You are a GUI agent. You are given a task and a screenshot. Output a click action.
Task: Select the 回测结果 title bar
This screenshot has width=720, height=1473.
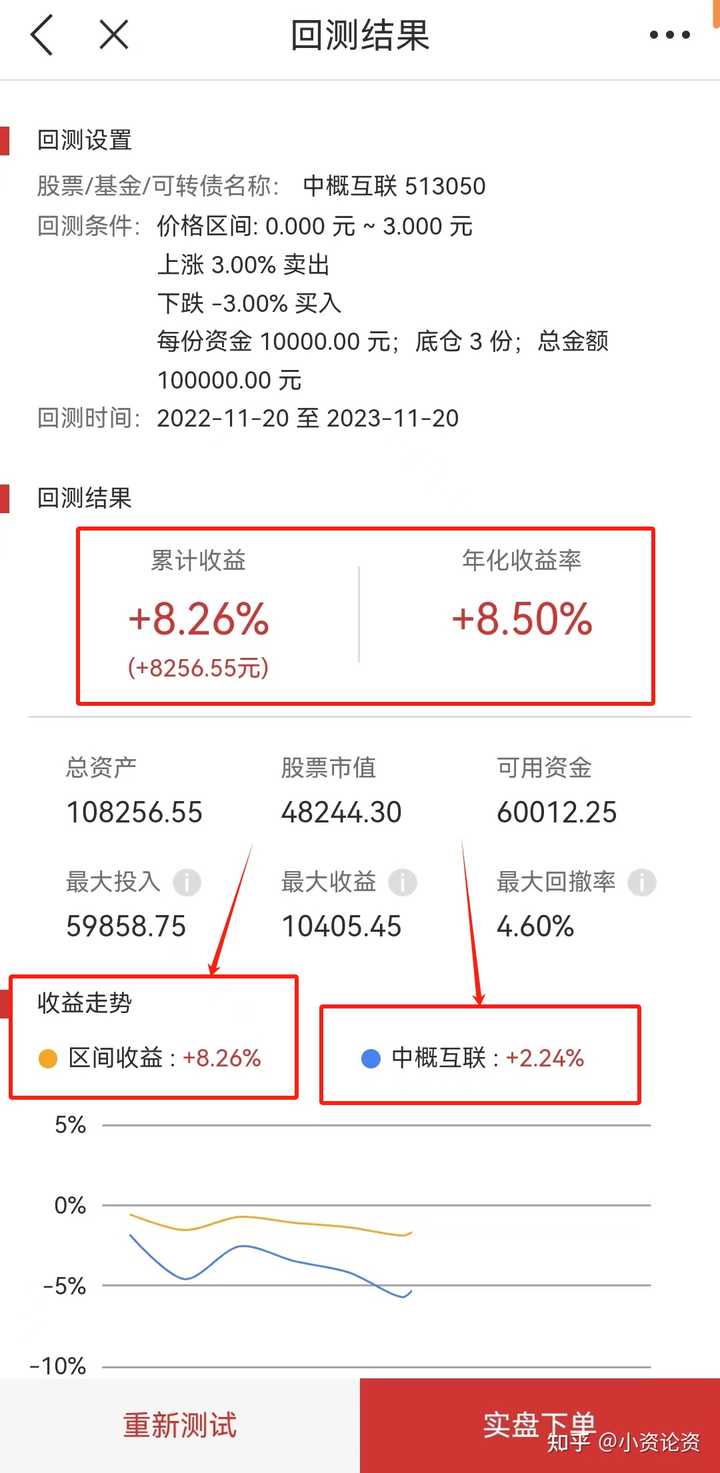[360, 35]
